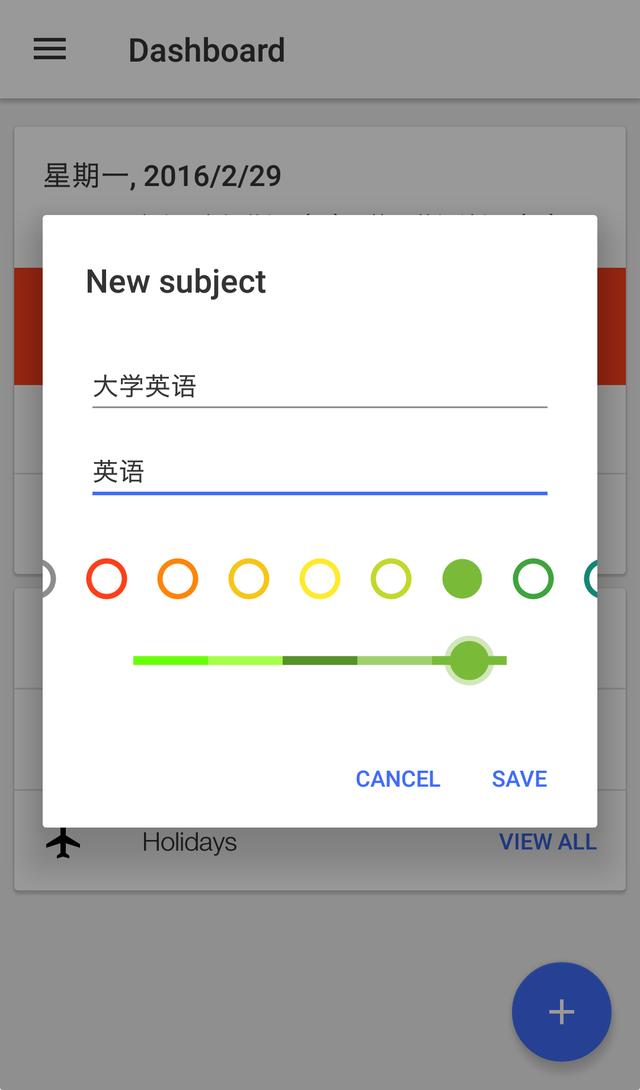Cancel the new subject dialog

tap(397, 779)
